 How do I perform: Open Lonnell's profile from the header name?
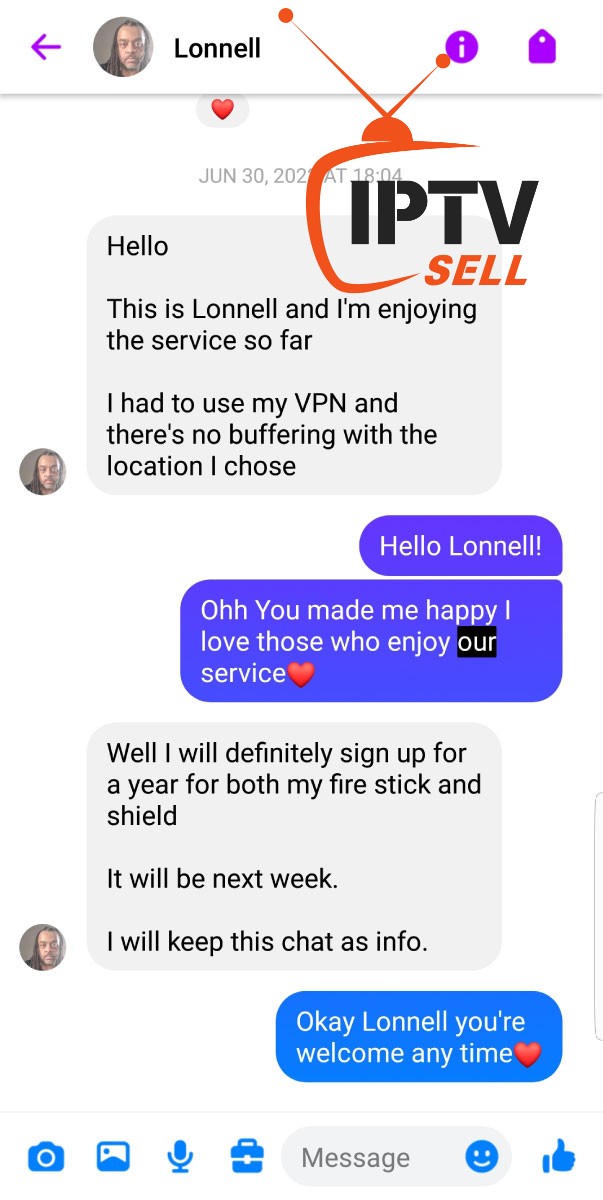(217, 48)
